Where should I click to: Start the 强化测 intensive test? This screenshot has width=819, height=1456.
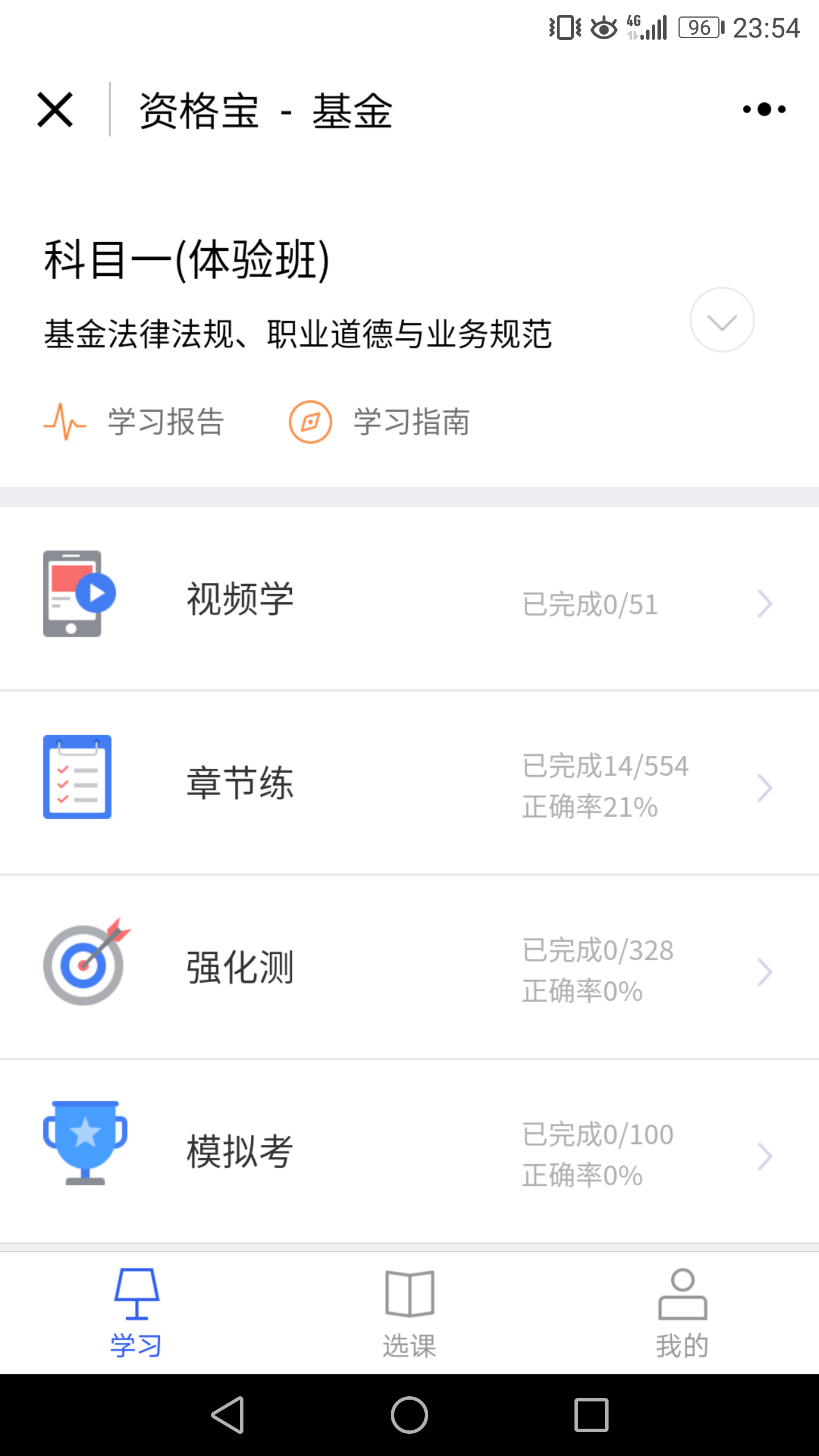point(409,967)
